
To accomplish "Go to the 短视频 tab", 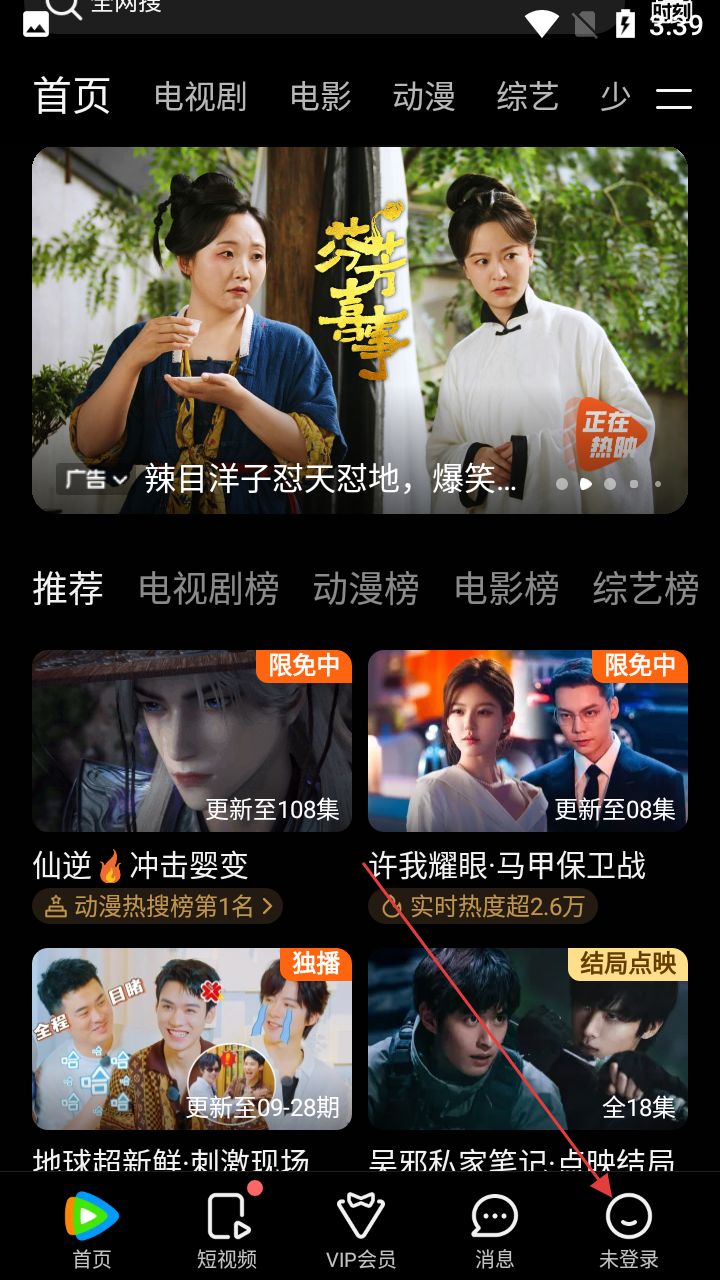I will (x=227, y=1229).
